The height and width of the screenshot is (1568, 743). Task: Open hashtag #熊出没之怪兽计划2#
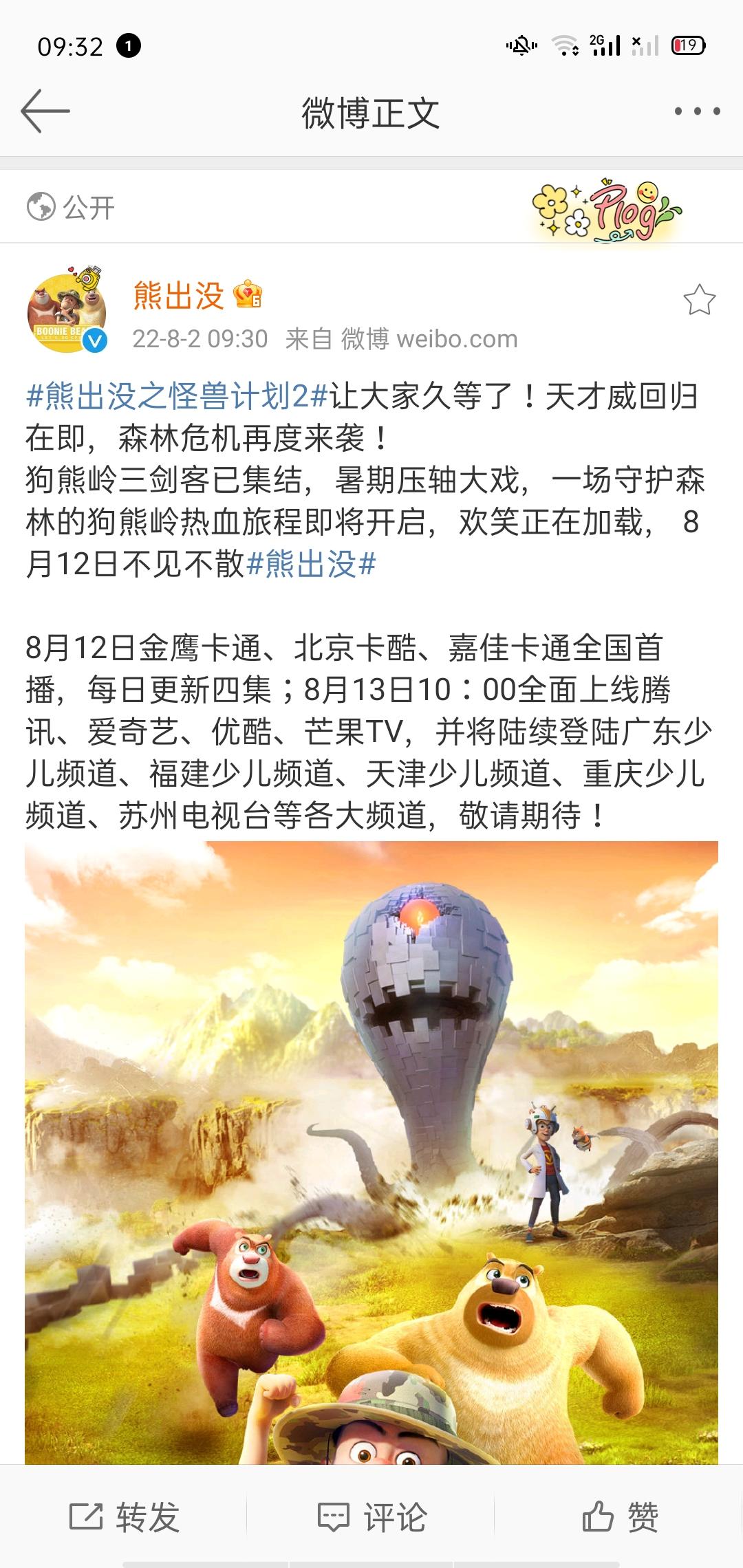[x=177, y=397]
